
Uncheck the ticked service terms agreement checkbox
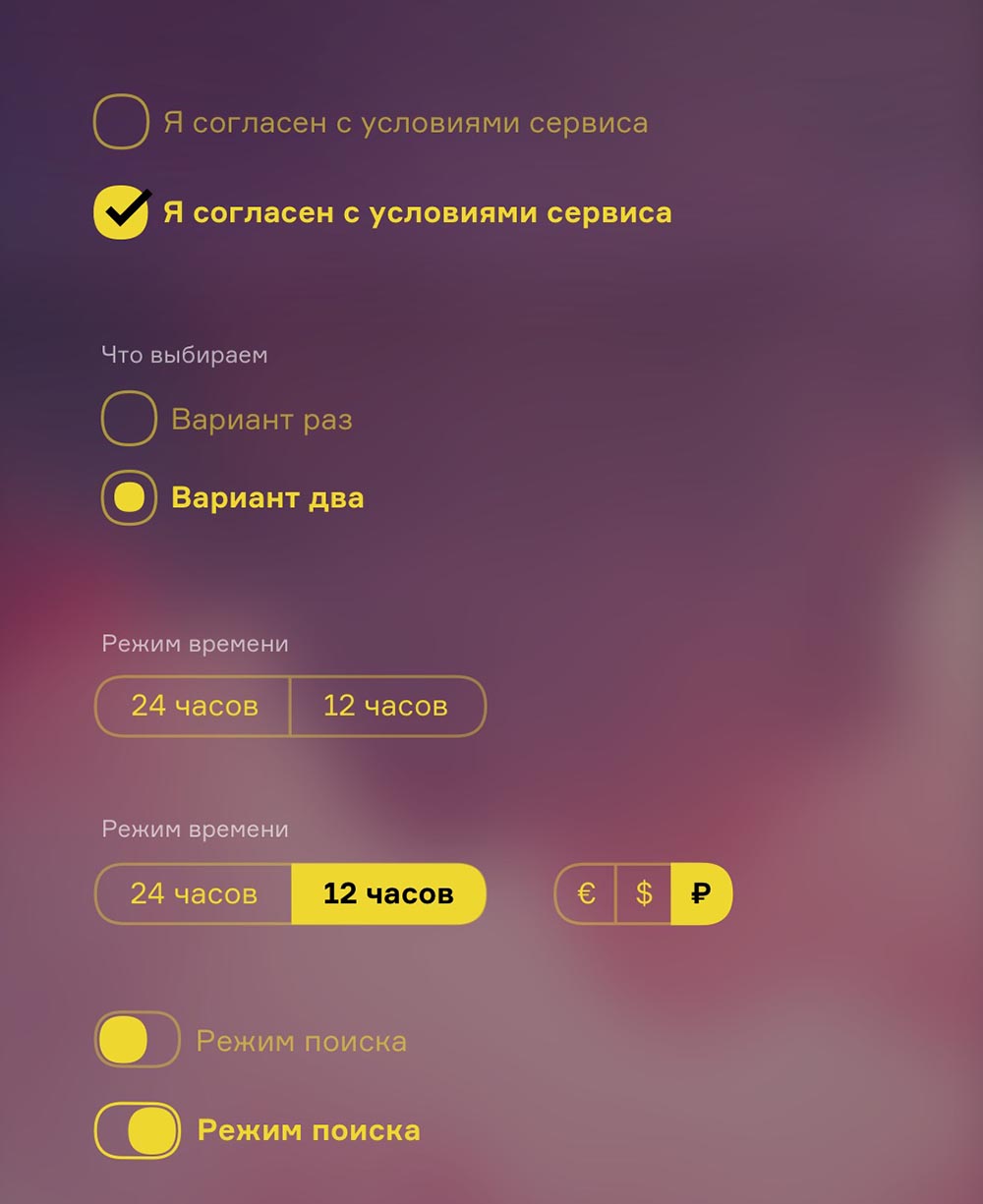click(x=121, y=212)
